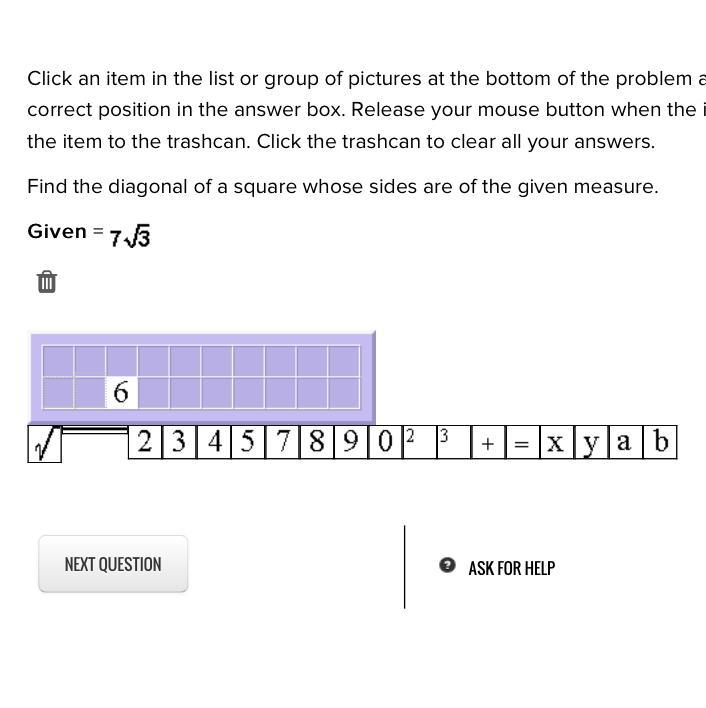Image resolution: width=706 pixels, height=708 pixels.
Task: Select the number 7 tile
Action: [283, 442]
